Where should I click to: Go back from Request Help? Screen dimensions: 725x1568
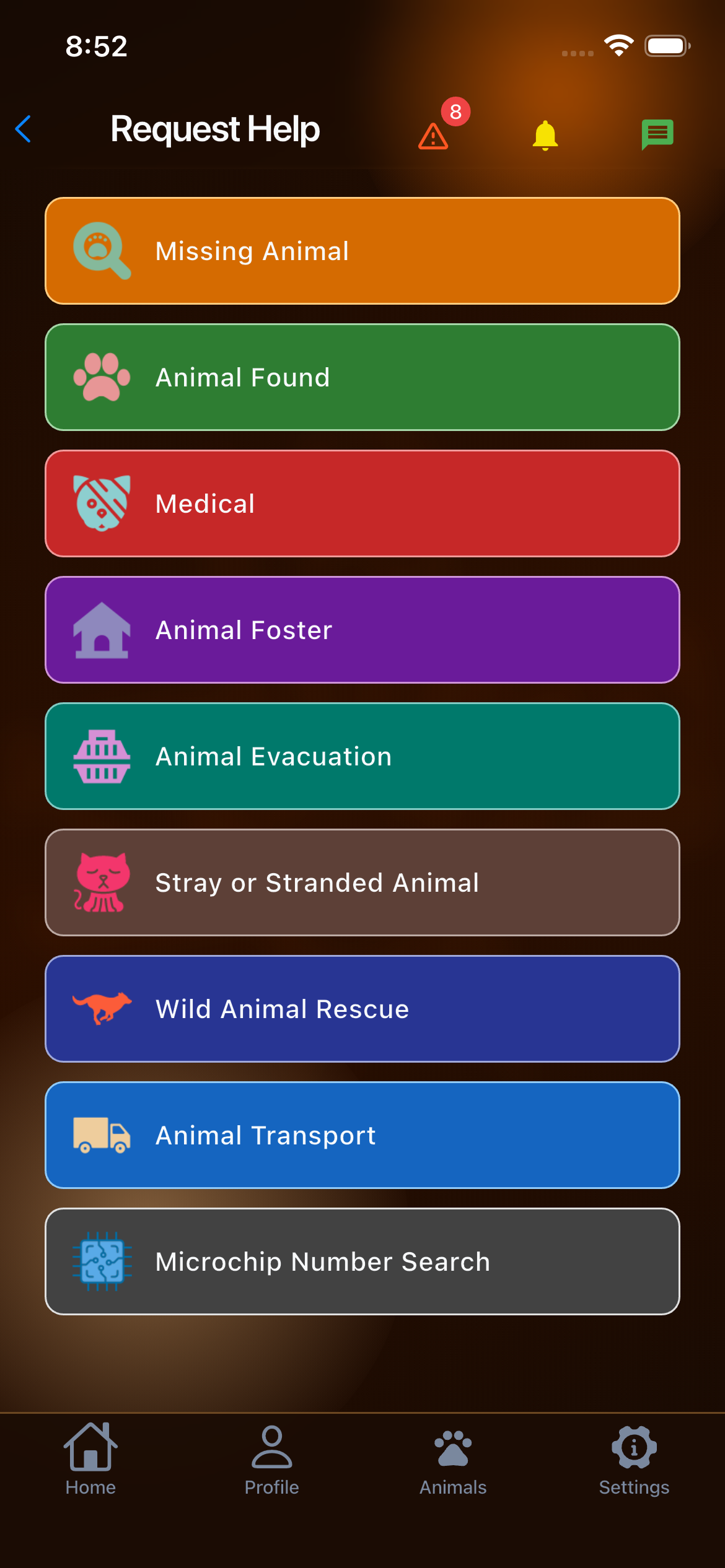click(24, 129)
